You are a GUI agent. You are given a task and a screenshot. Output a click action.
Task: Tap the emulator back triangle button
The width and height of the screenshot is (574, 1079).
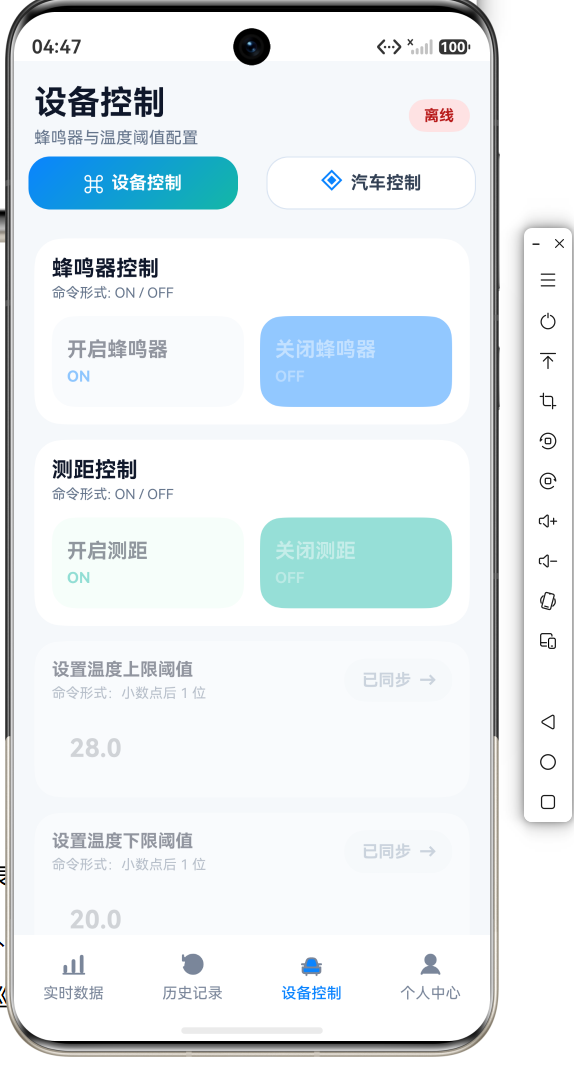tap(548, 722)
